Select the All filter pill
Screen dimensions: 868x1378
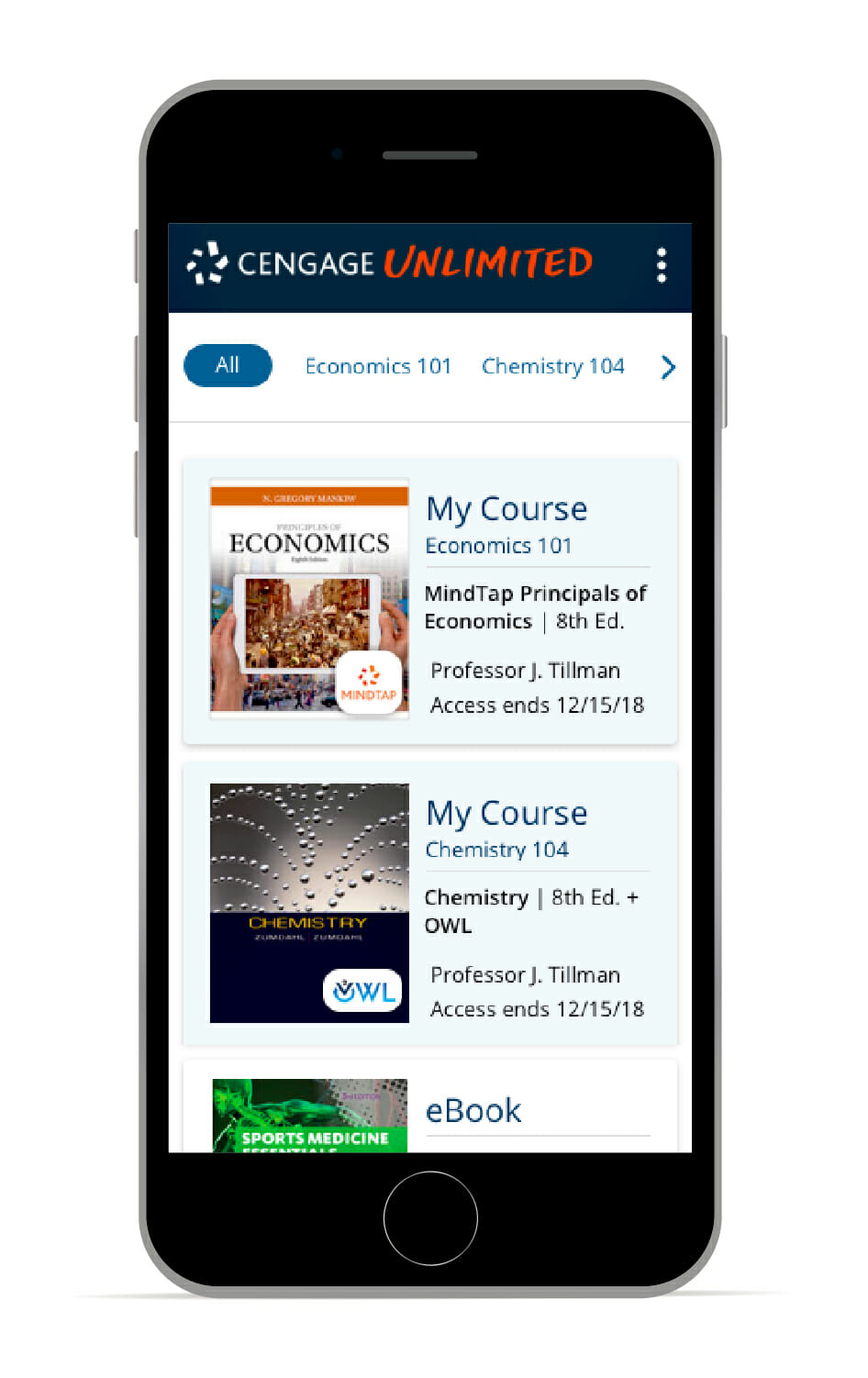click(x=228, y=365)
